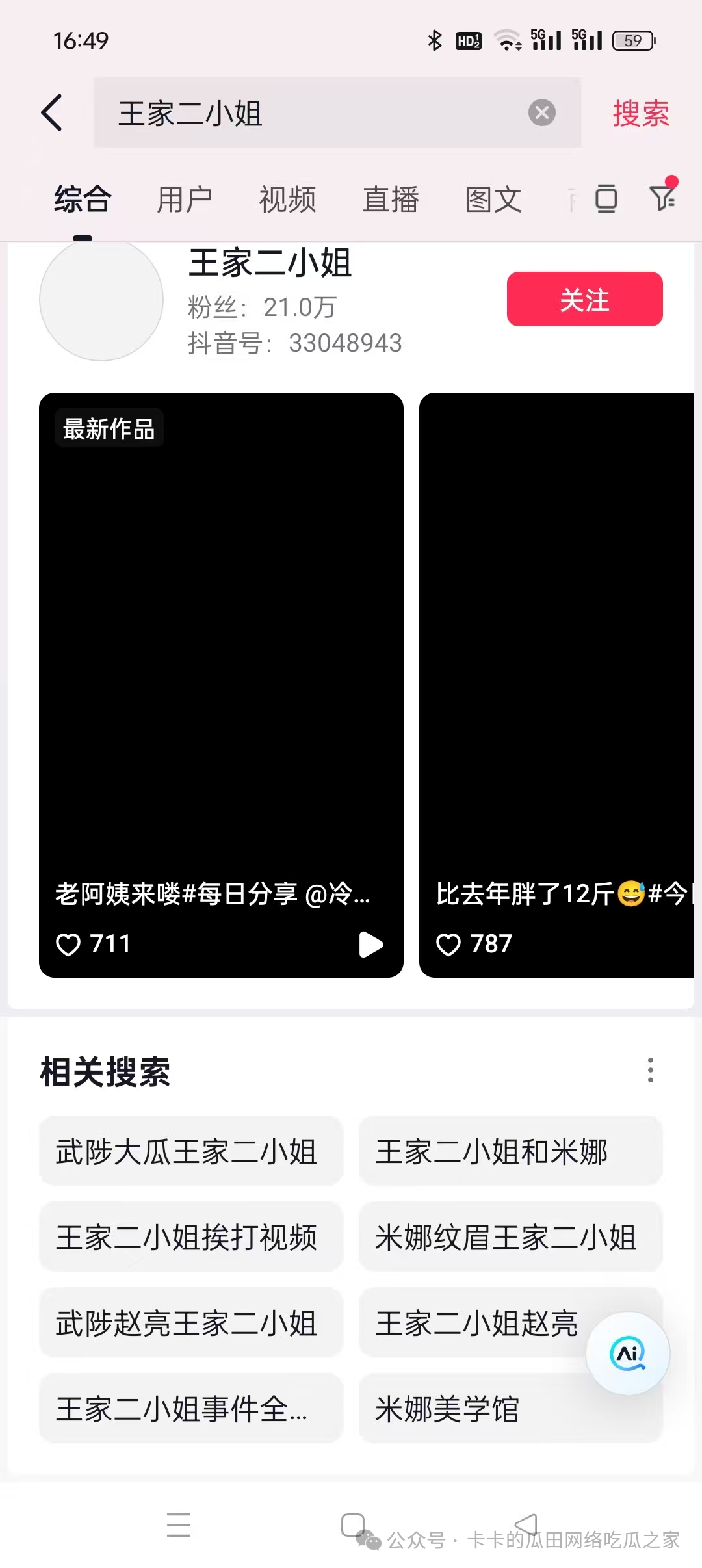Open the 直播 tab

[390, 199]
